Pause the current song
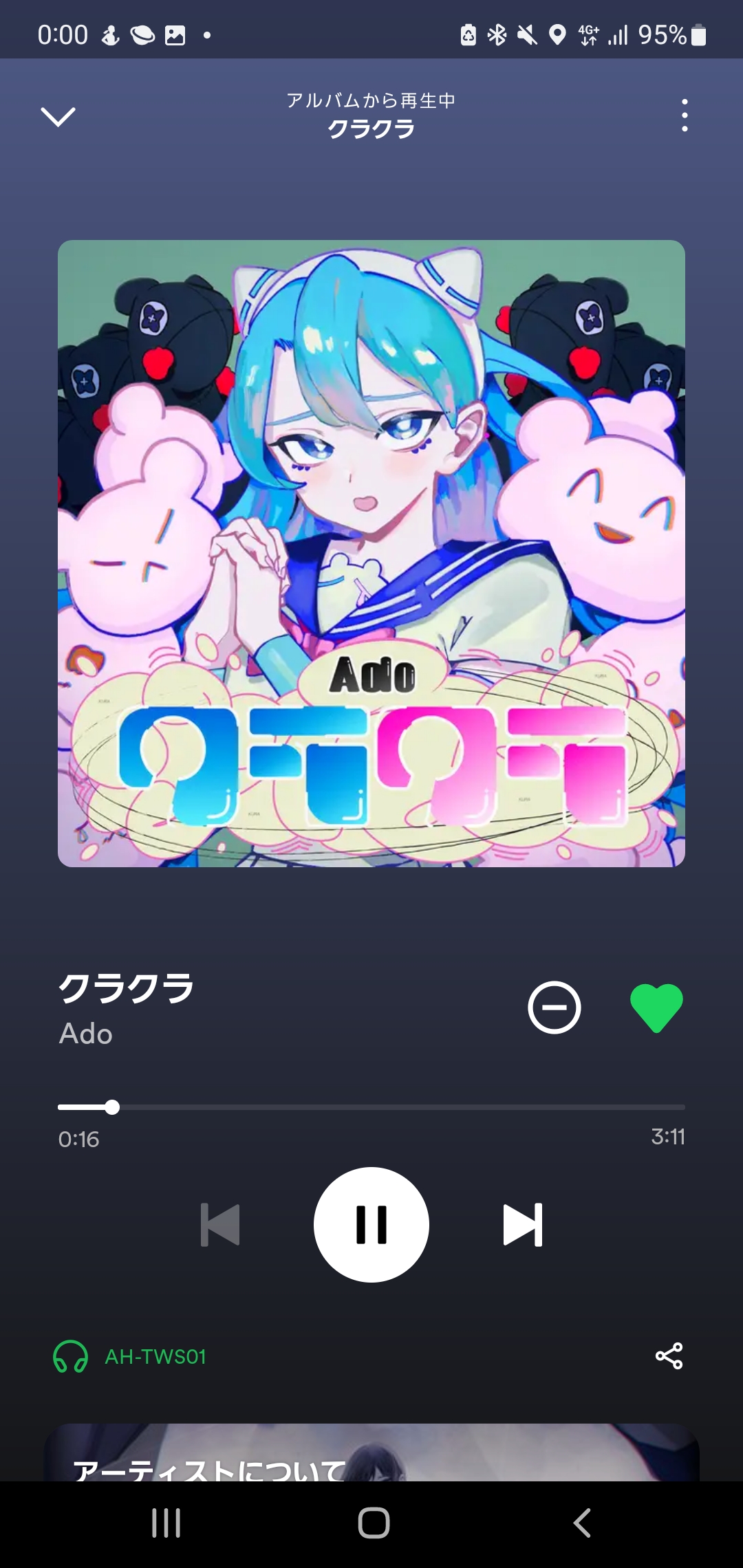The height and width of the screenshot is (1568, 743). point(371,1224)
